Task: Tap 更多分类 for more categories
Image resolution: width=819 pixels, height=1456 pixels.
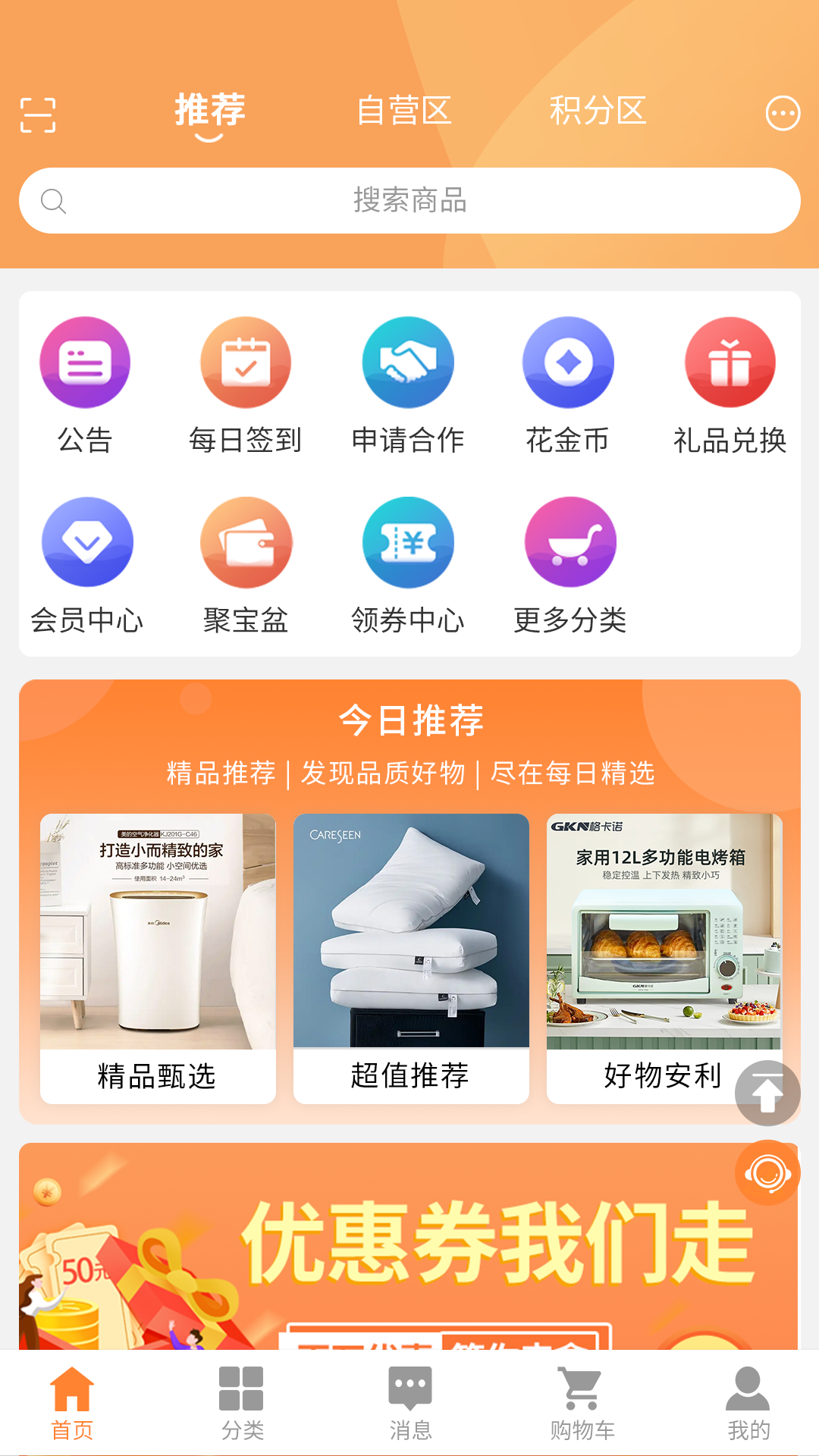Action: (568, 543)
